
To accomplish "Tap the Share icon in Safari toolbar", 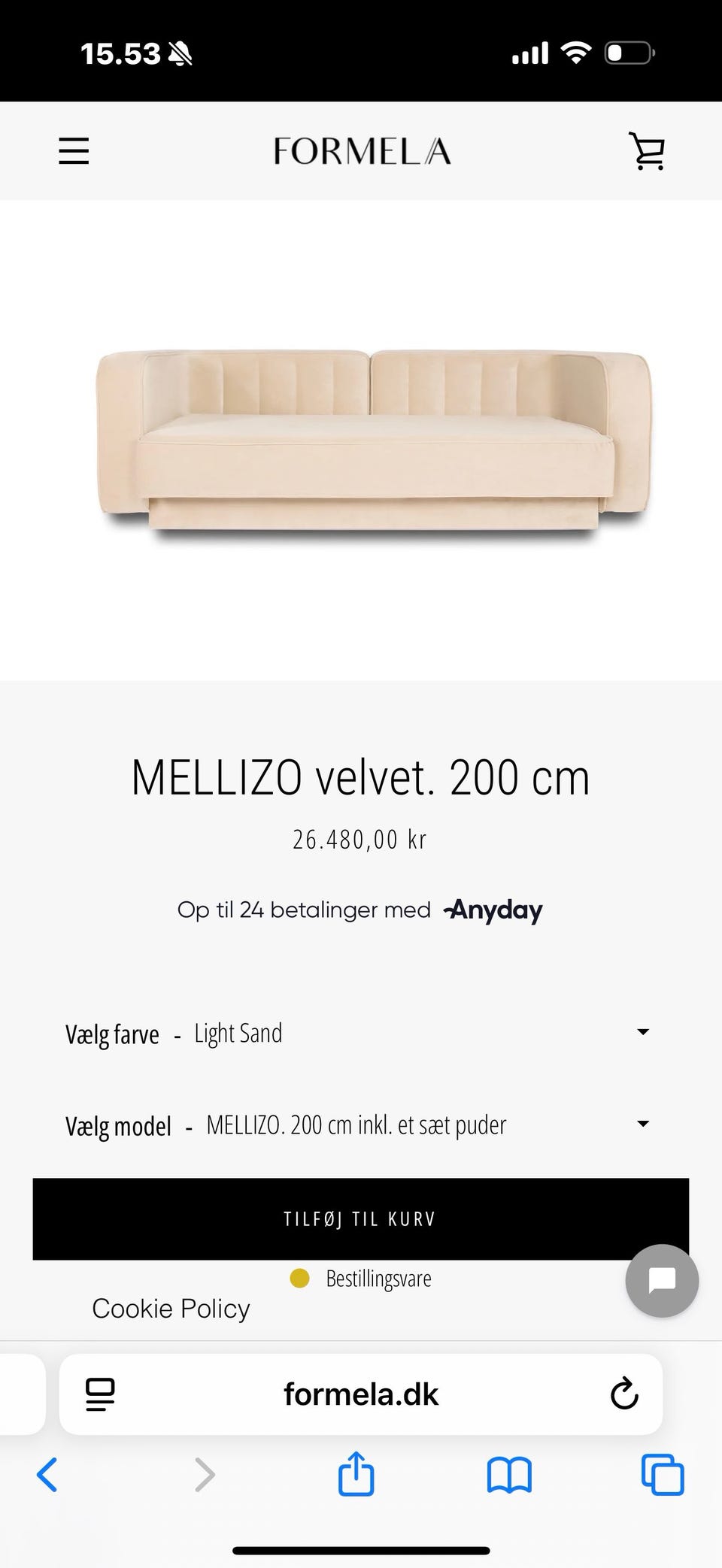I will [x=356, y=1475].
